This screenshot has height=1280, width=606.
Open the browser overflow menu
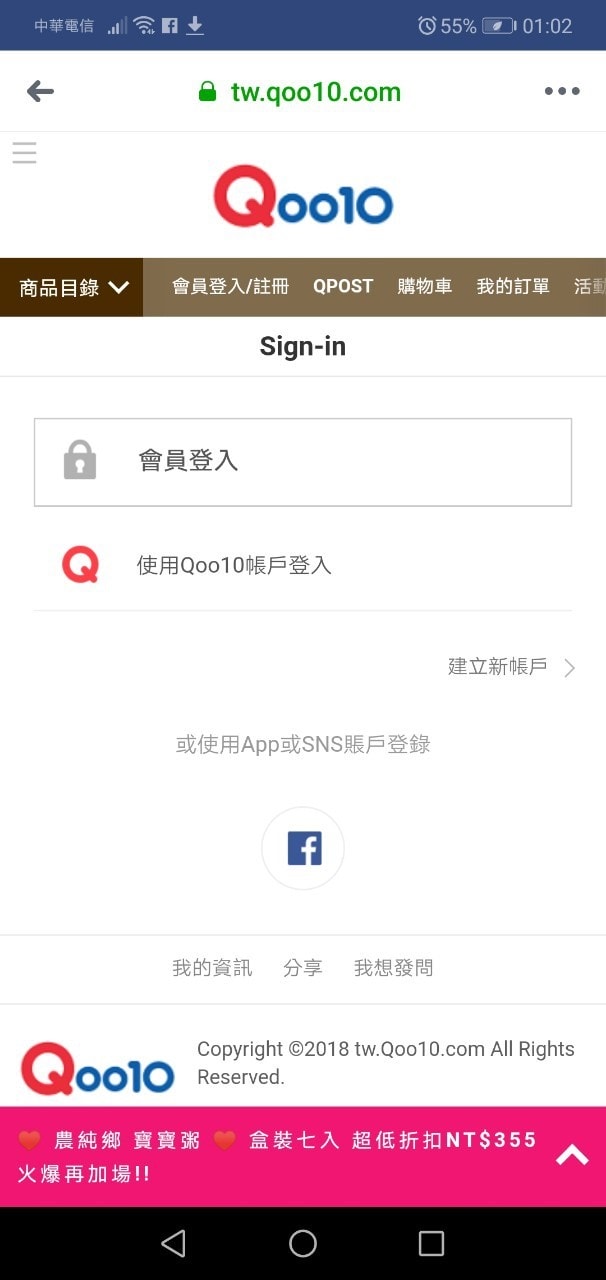click(562, 92)
